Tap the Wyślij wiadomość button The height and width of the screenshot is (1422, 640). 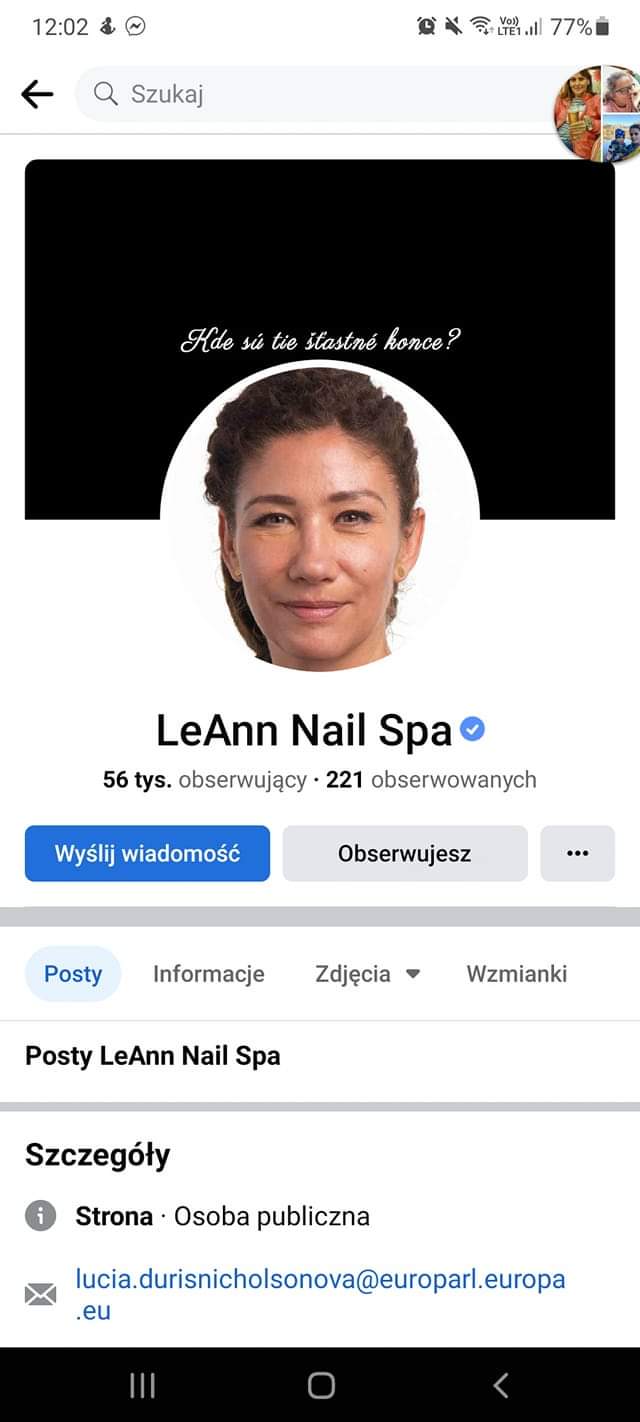pos(147,854)
